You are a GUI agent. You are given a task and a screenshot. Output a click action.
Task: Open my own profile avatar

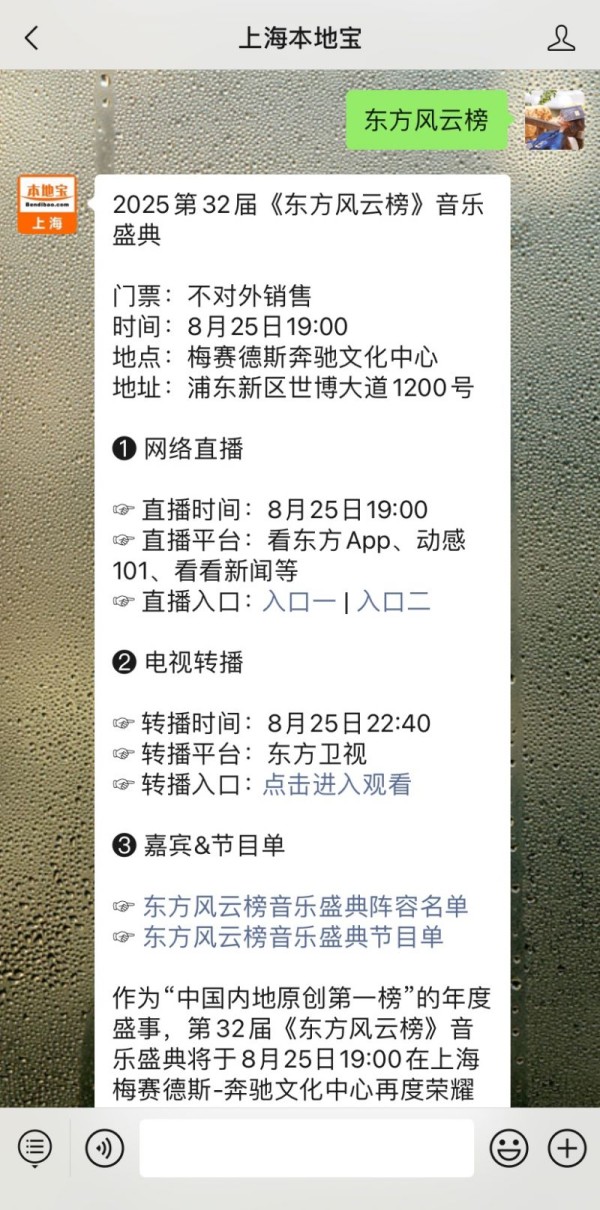pyautogui.click(x=555, y=120)
